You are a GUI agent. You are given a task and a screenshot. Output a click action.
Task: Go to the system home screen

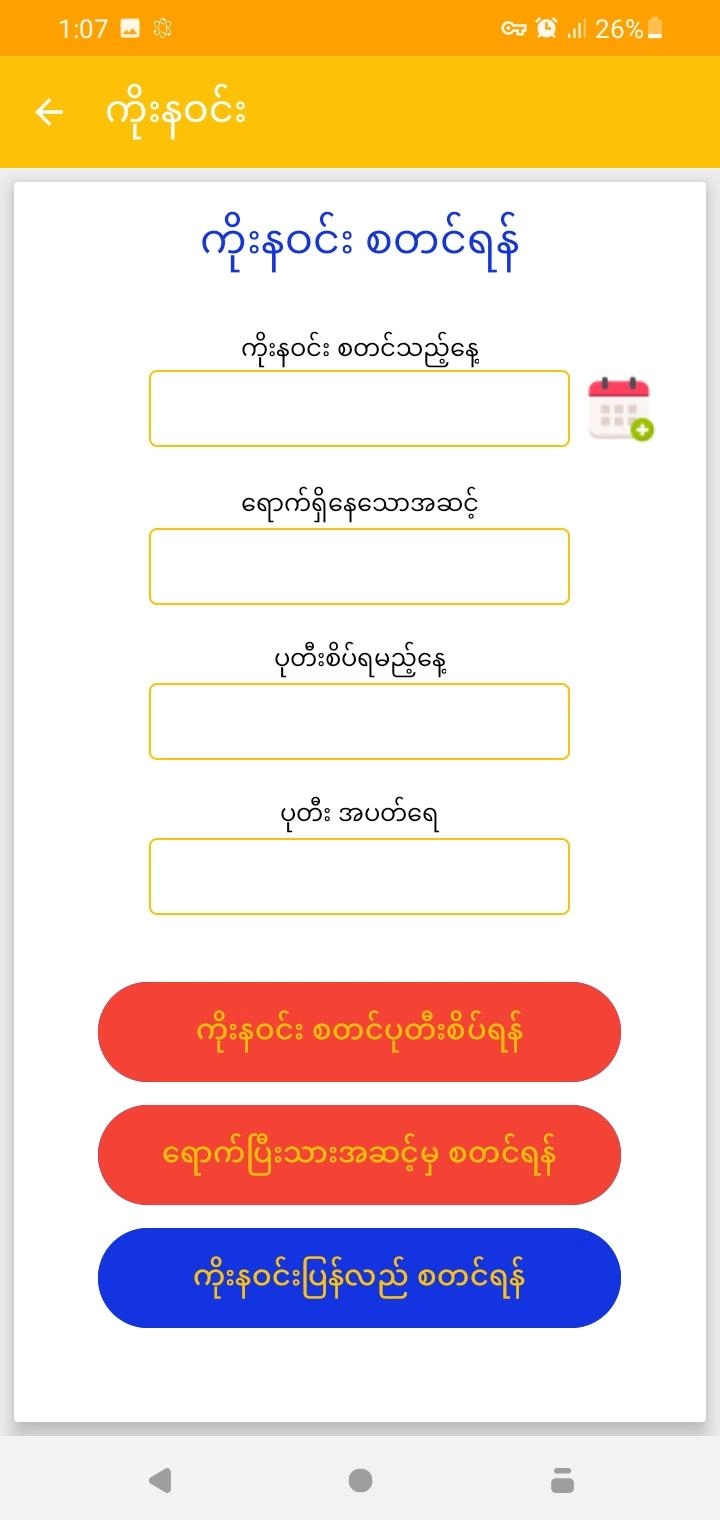(360, 1480)
